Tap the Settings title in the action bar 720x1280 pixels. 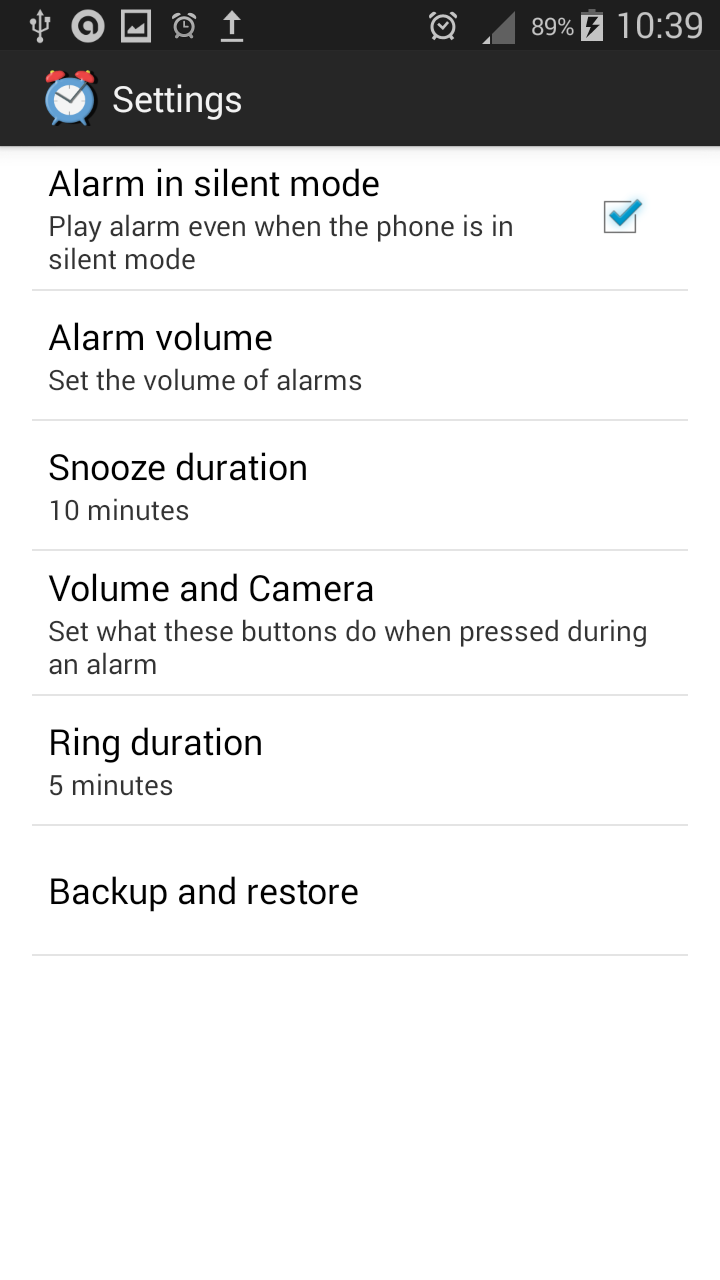[x=176, y=98]
